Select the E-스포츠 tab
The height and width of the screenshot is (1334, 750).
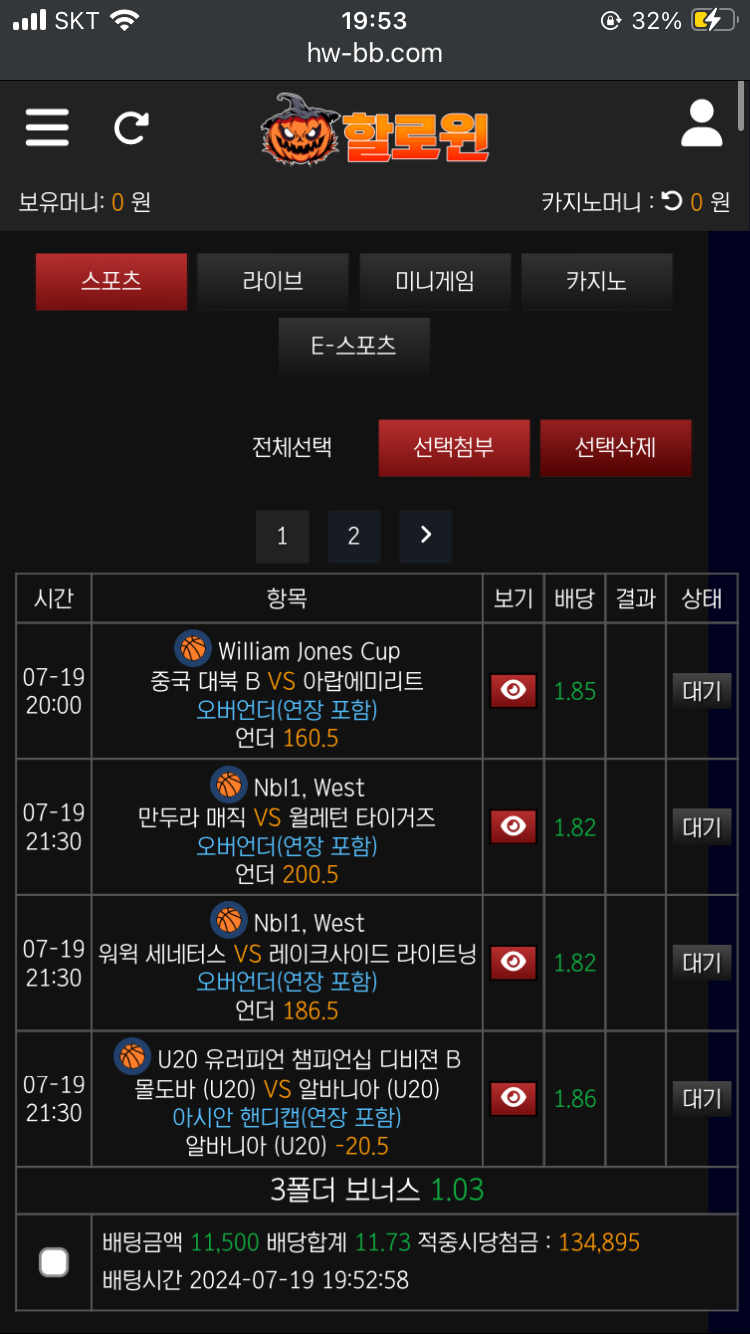coord(354,346)
